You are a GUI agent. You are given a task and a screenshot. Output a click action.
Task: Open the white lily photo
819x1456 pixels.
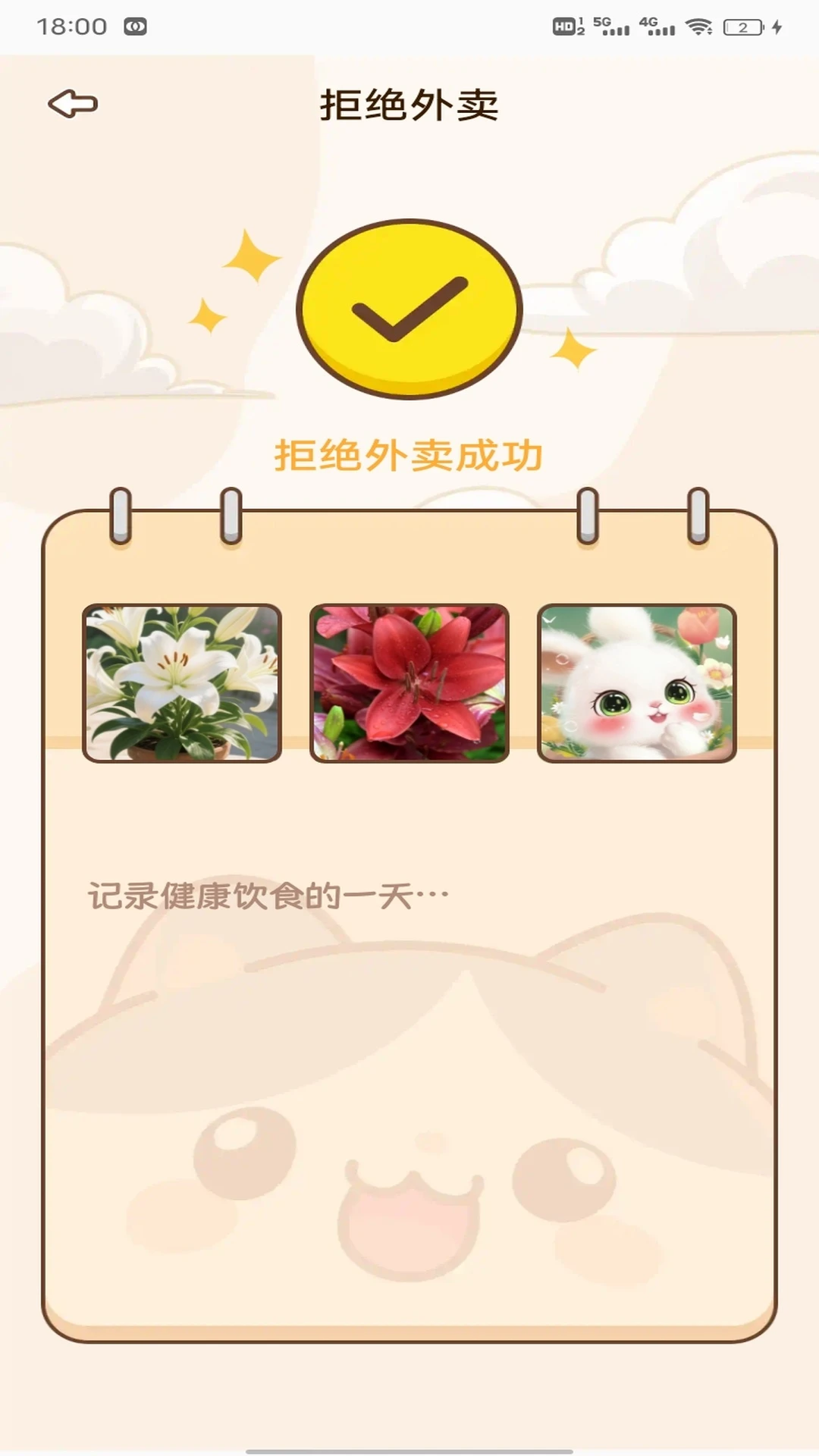coord(182,683)
